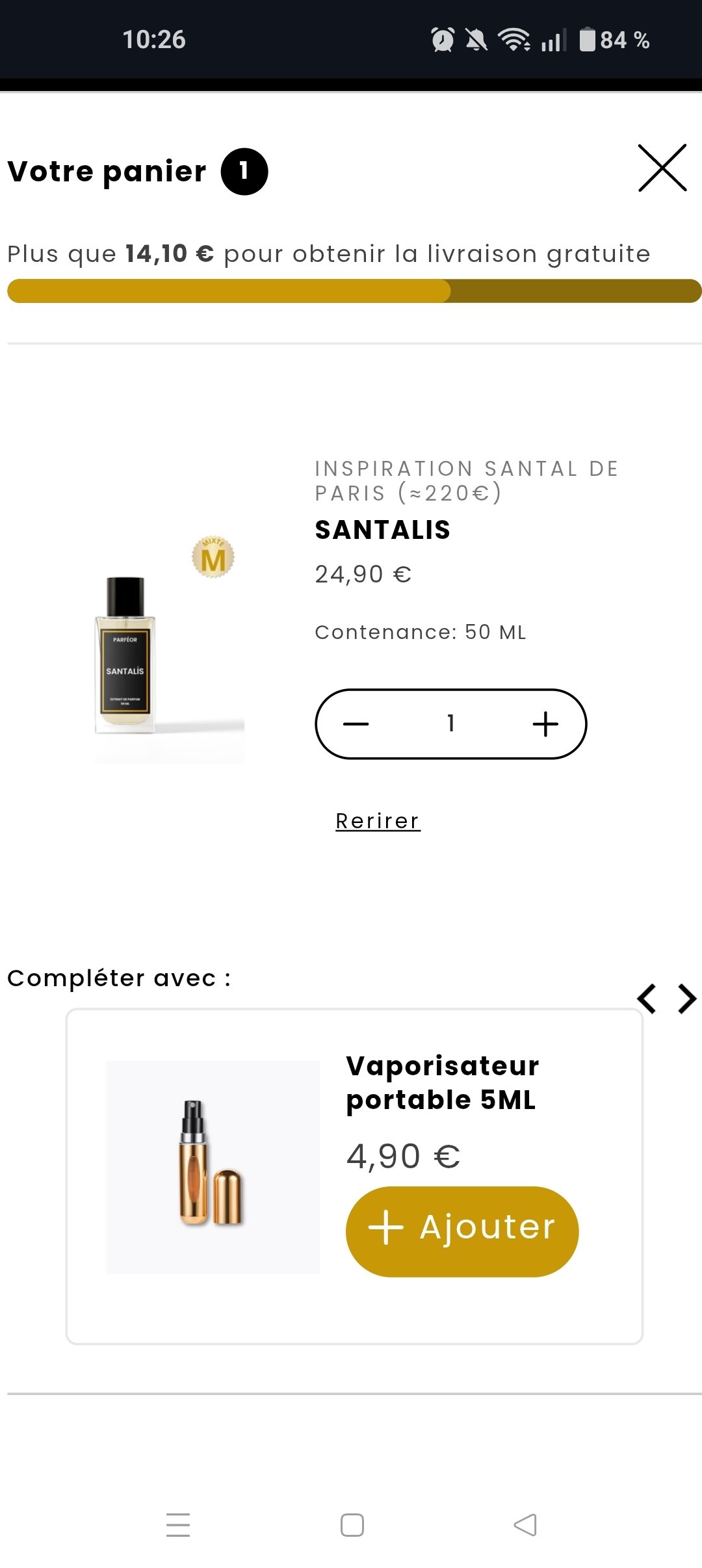Decrease the Santalis quantity by one

(356, 724)
